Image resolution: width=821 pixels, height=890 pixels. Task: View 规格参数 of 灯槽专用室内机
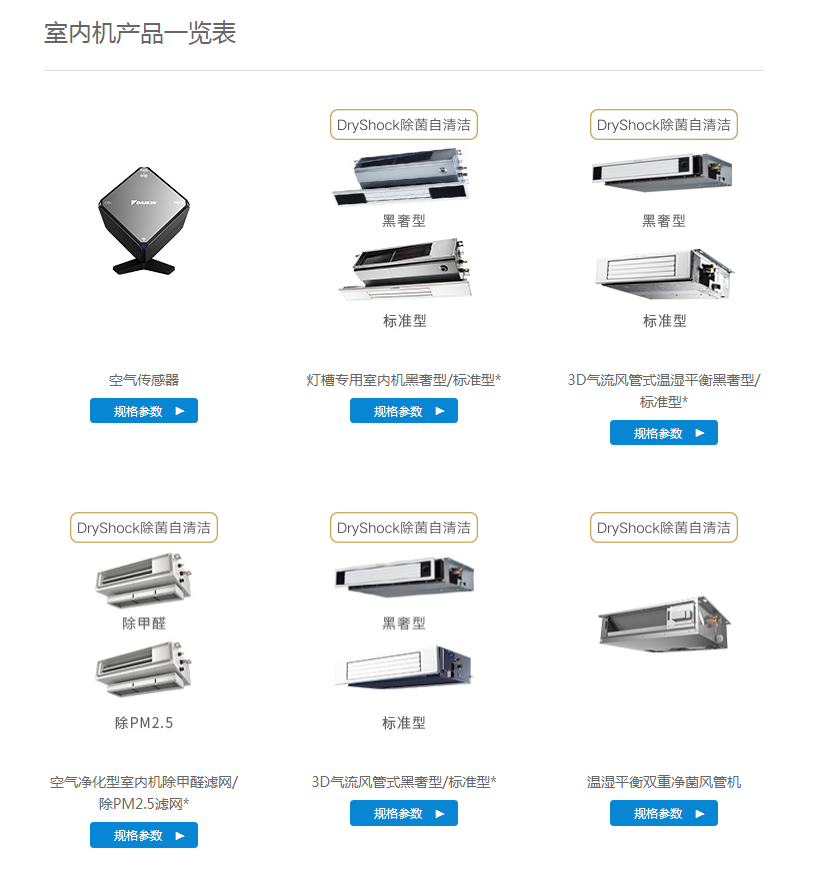(404, 411)
